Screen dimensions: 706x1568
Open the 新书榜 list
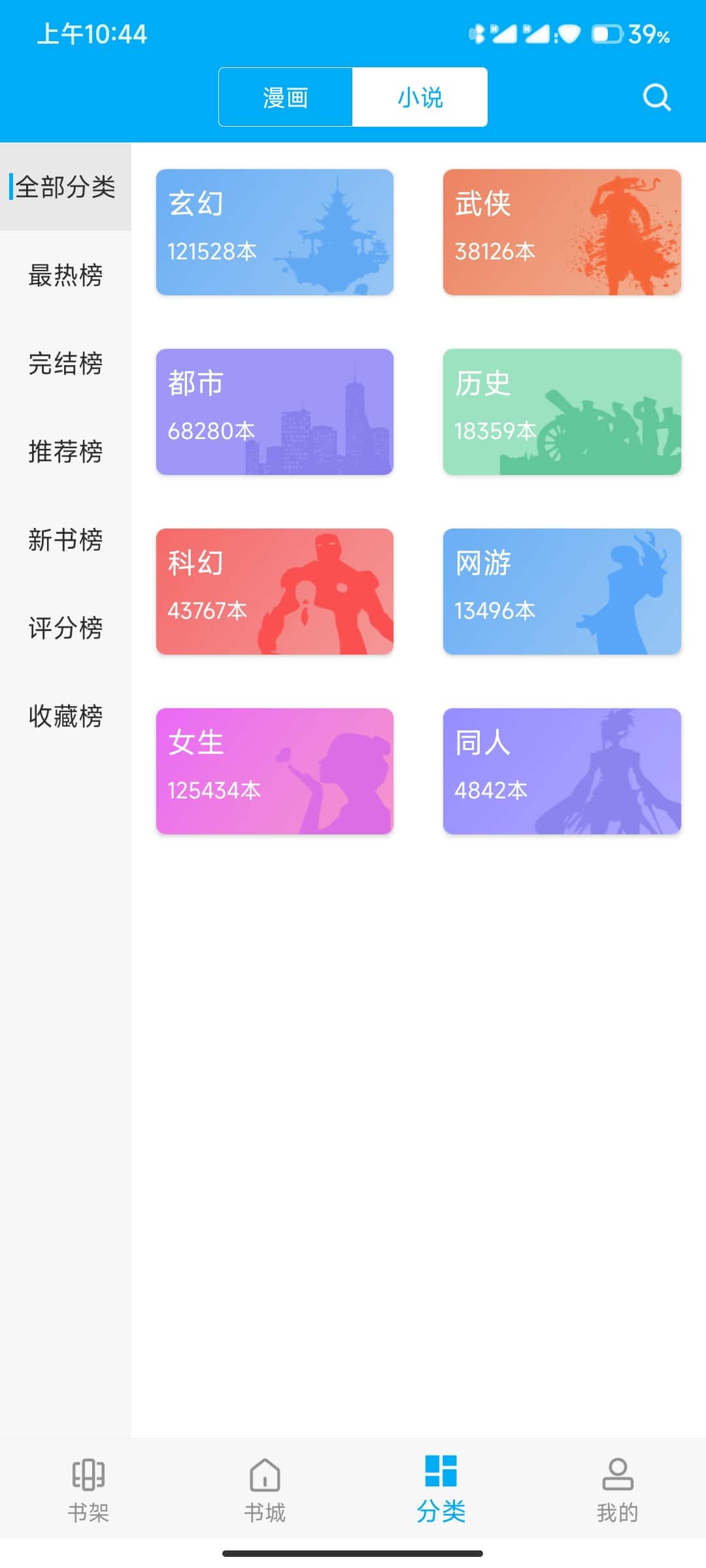65,540
